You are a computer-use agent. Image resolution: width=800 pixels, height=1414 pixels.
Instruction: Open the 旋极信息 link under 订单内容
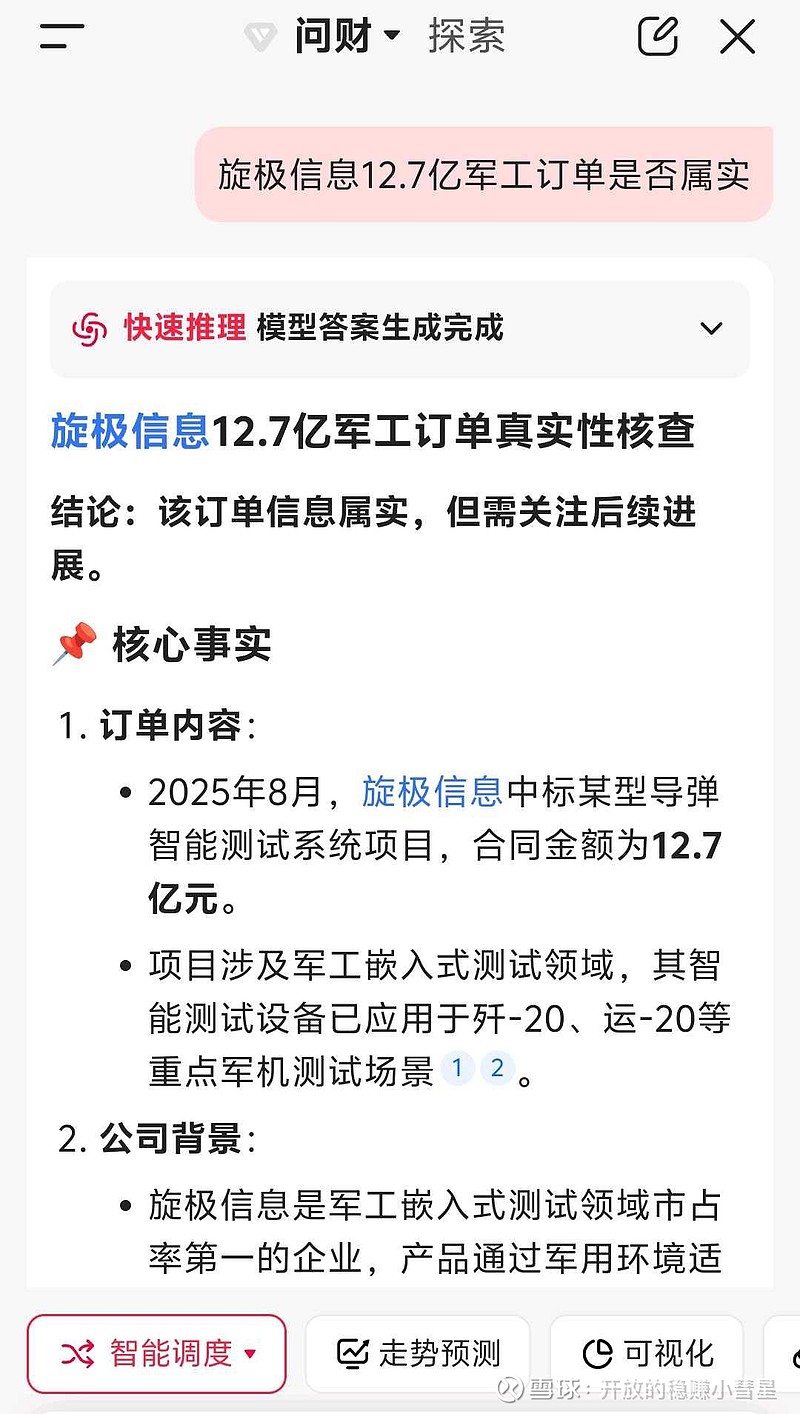432,792
